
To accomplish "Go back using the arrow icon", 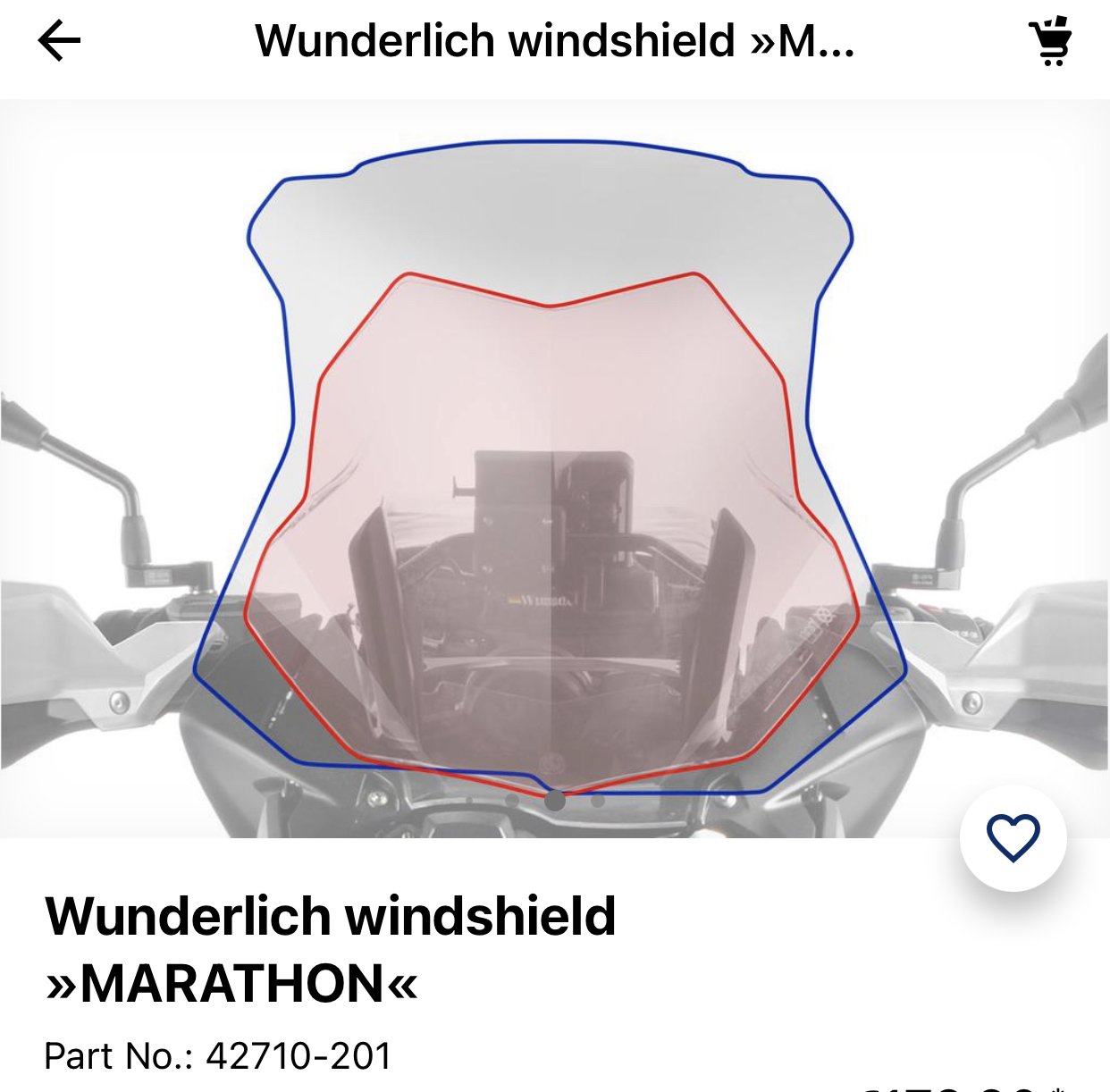I will click(59, 41).
